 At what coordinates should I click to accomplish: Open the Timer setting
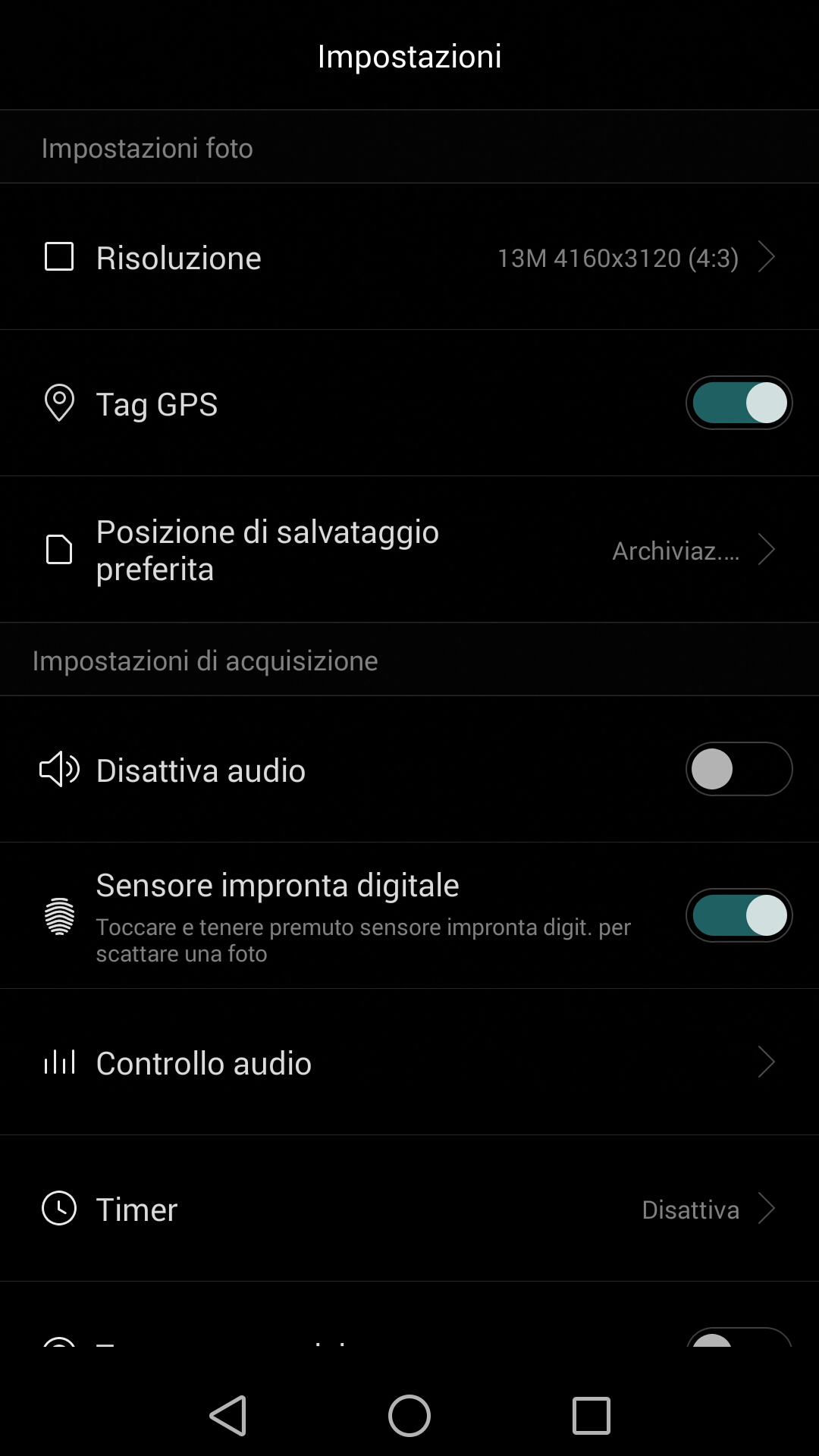coord(409,1209)
